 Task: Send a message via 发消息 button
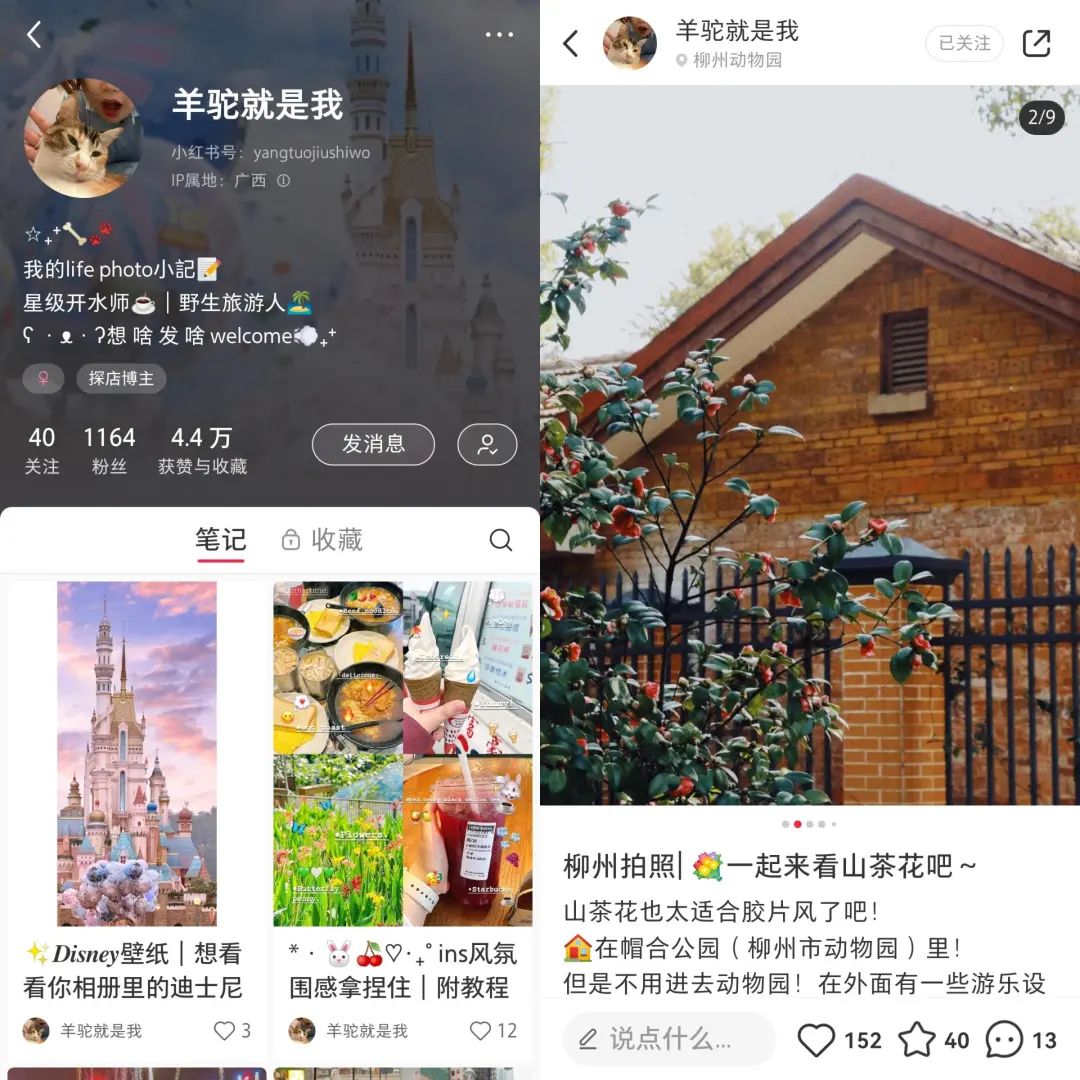click(373, 444)
